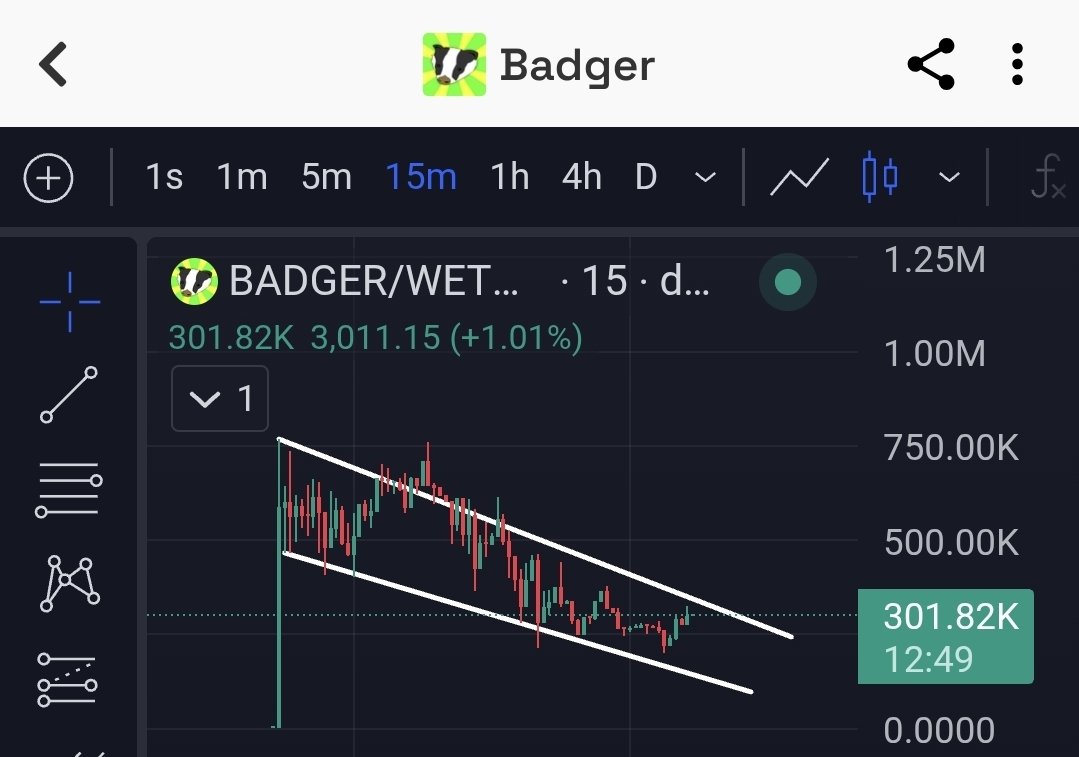
Task: Share the Badger chart
Action: point(930,65)
